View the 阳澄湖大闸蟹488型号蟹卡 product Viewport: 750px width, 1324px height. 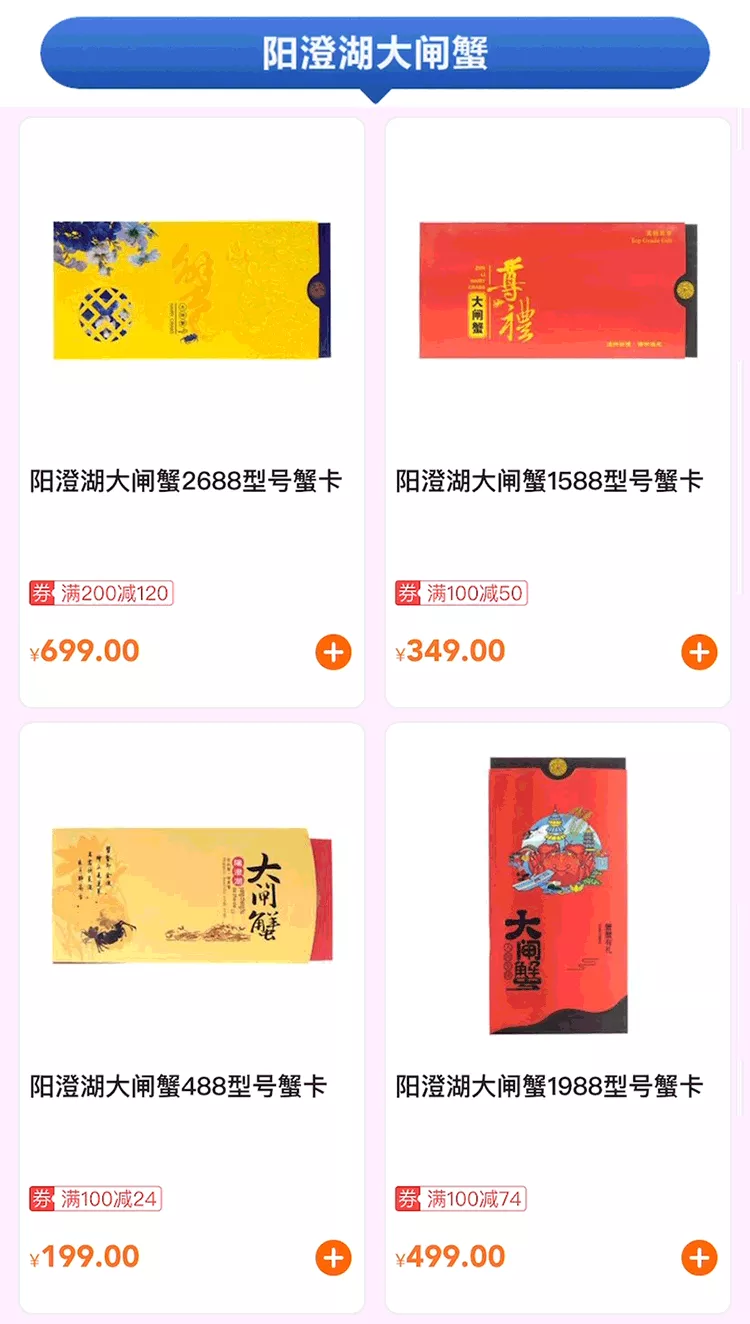tap(178, 1086)
